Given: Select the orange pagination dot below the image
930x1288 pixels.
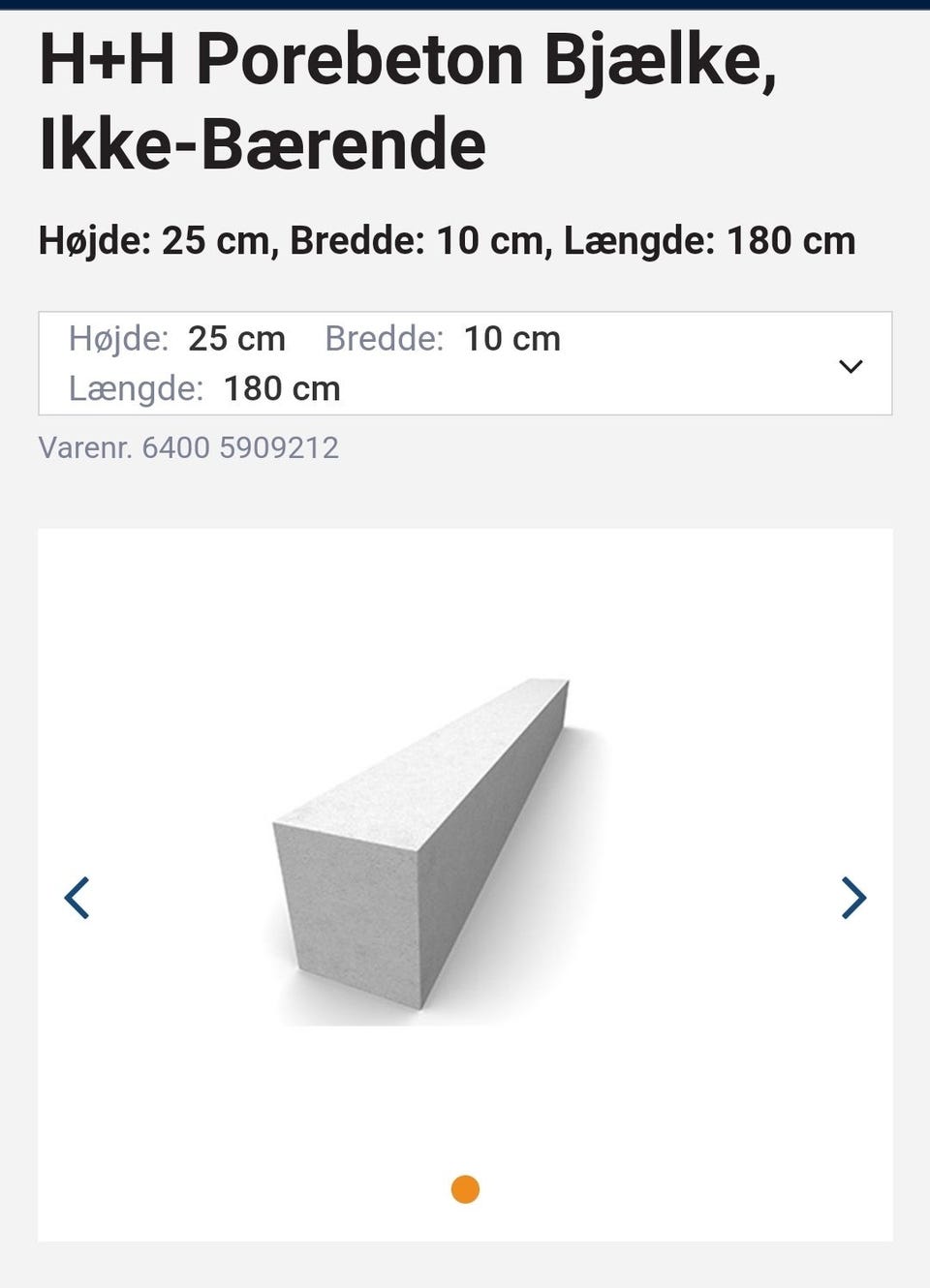Looking at the screenshot, I should point(466,1189).
